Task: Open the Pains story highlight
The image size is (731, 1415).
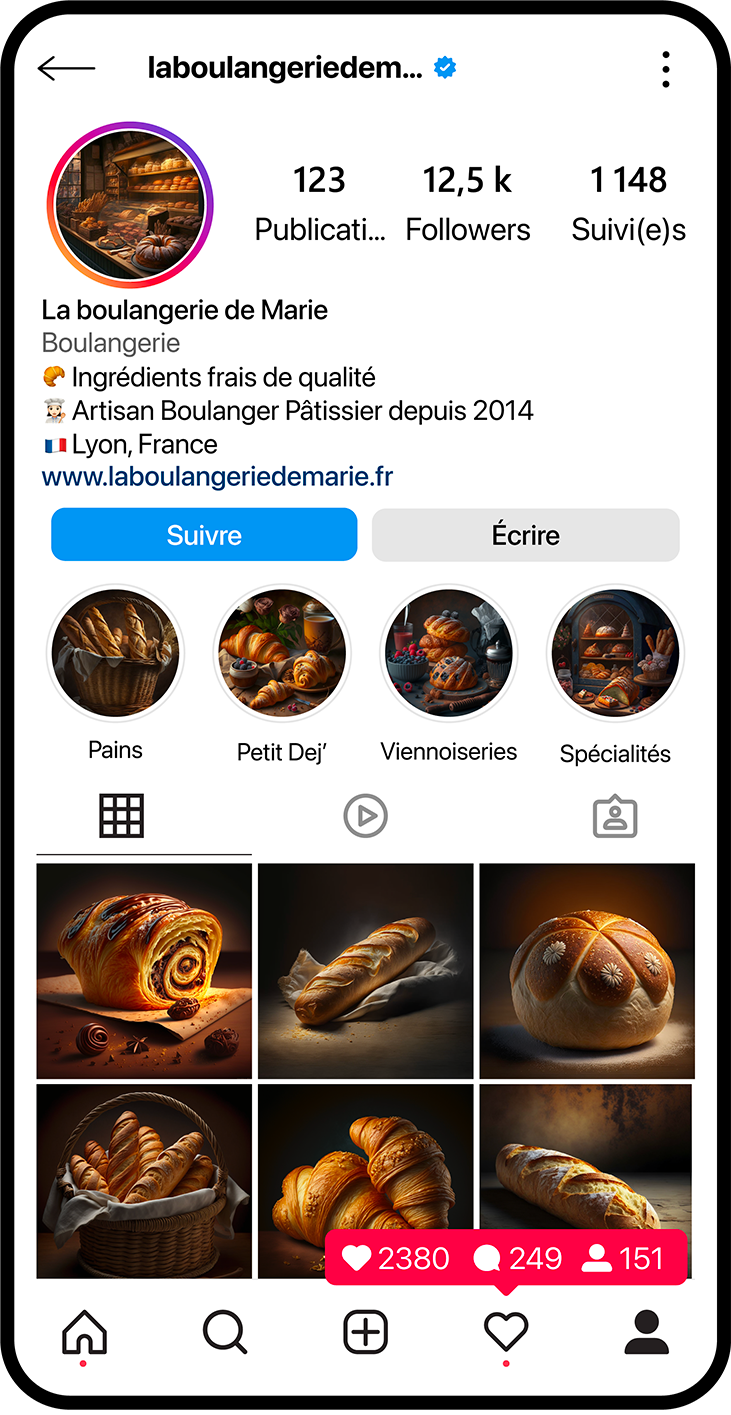Action: (x=116, y=653)
